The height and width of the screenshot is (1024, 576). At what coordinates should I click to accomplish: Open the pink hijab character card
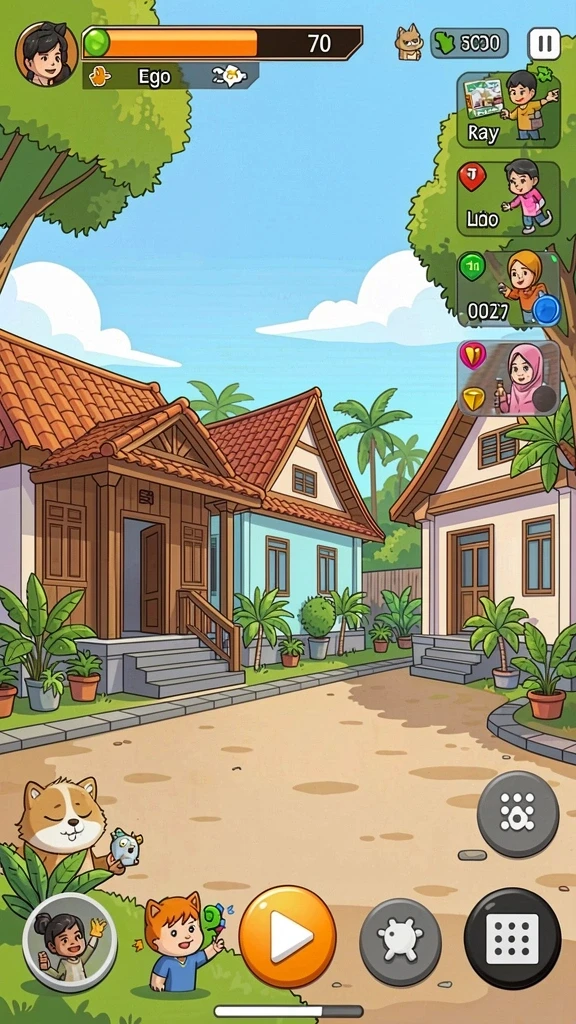(x=508, y=377)
